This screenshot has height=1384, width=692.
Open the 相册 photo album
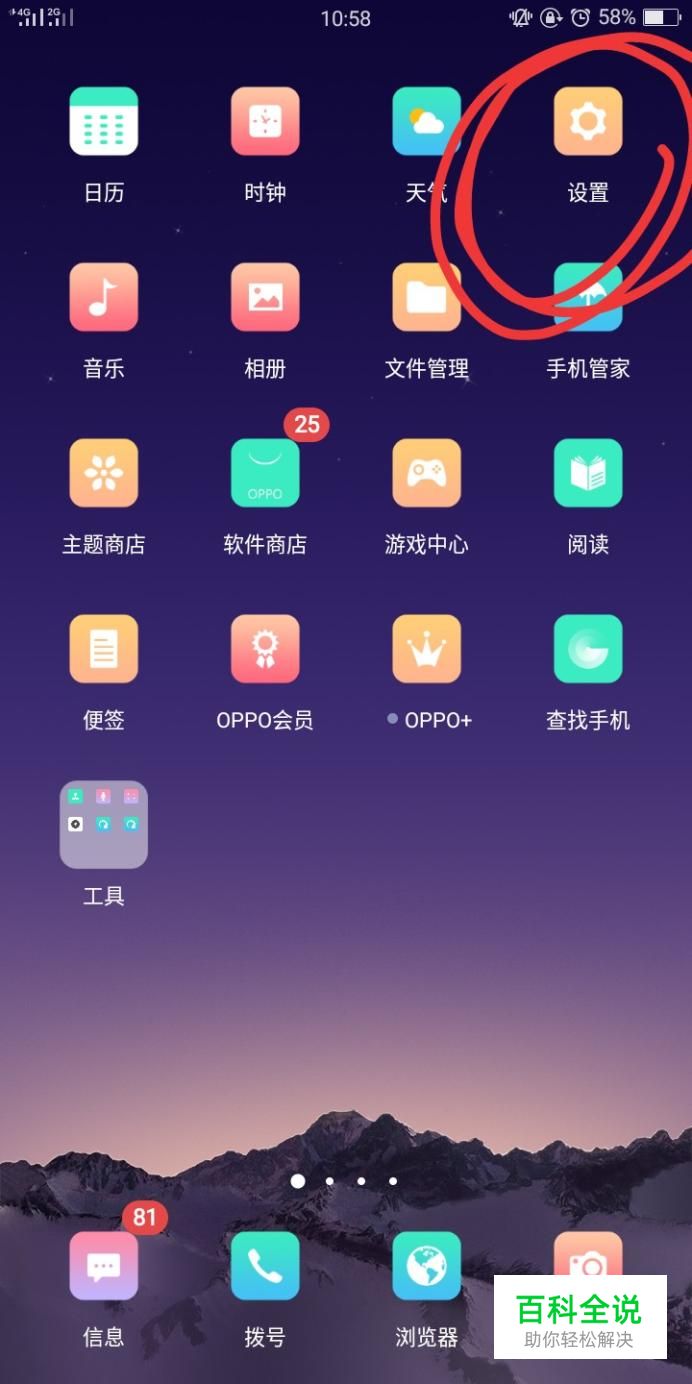point(265,298)
